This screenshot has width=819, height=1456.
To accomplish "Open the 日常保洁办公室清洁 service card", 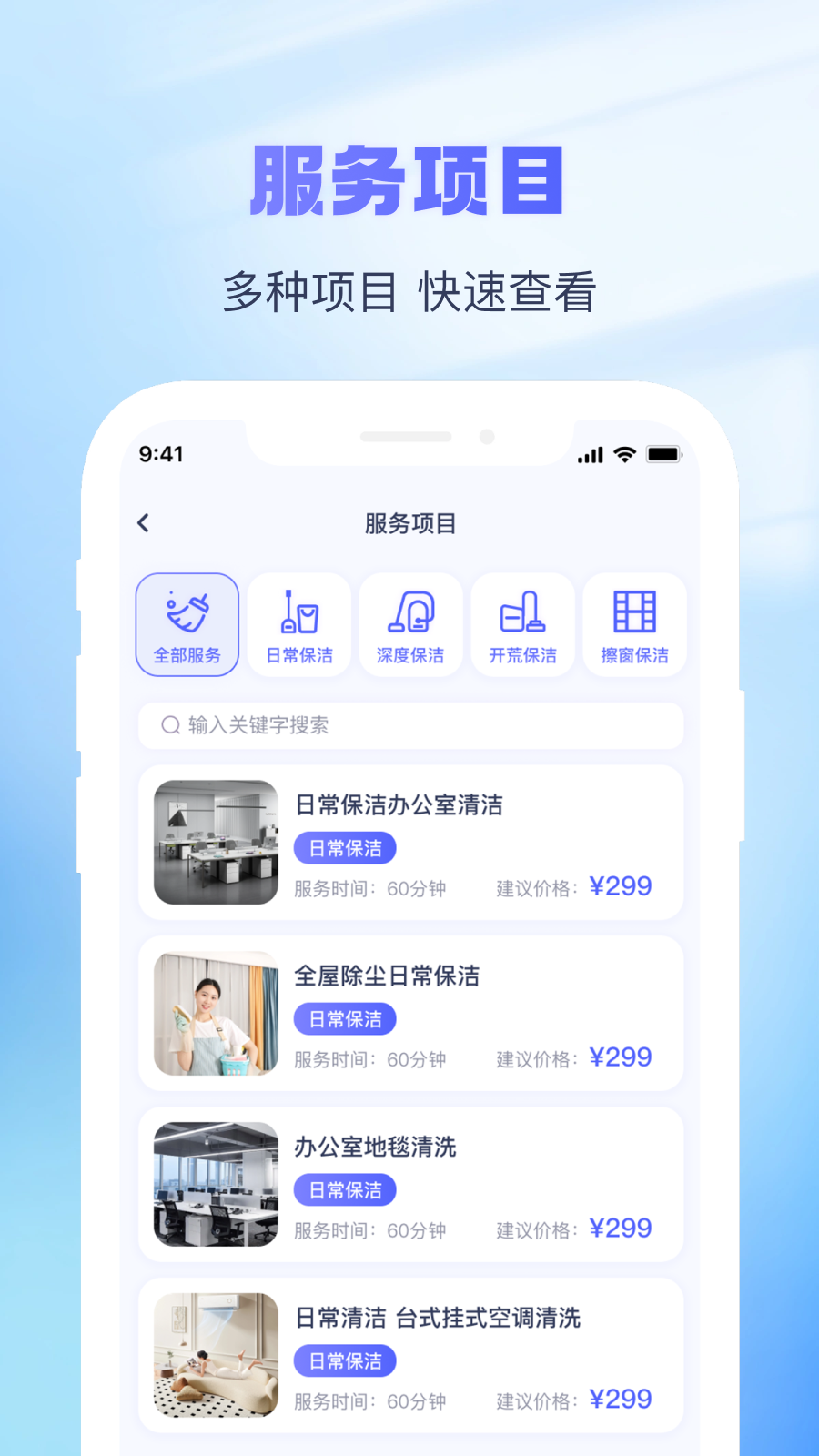I will [x=410, y=843].
